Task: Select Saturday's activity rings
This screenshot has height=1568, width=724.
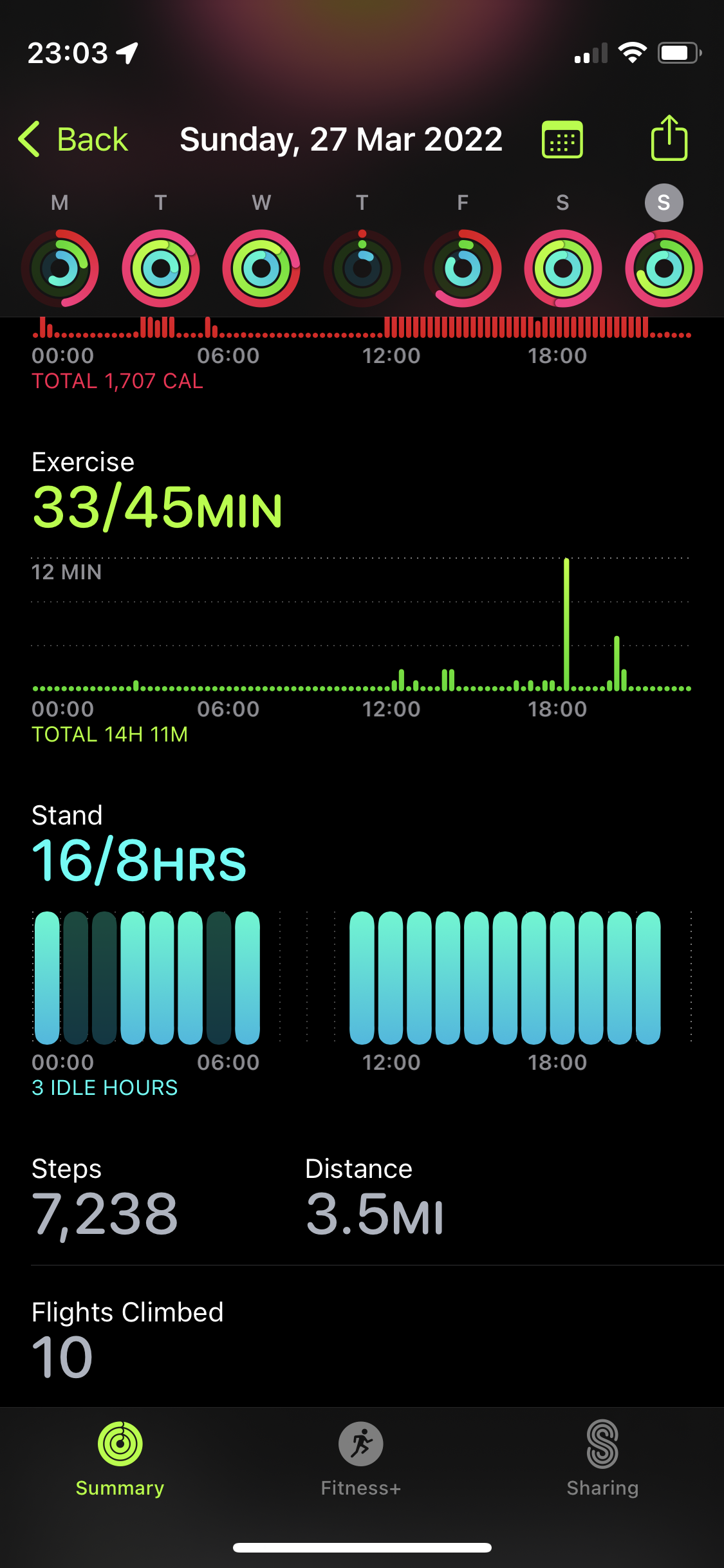Action: (563, 268)
